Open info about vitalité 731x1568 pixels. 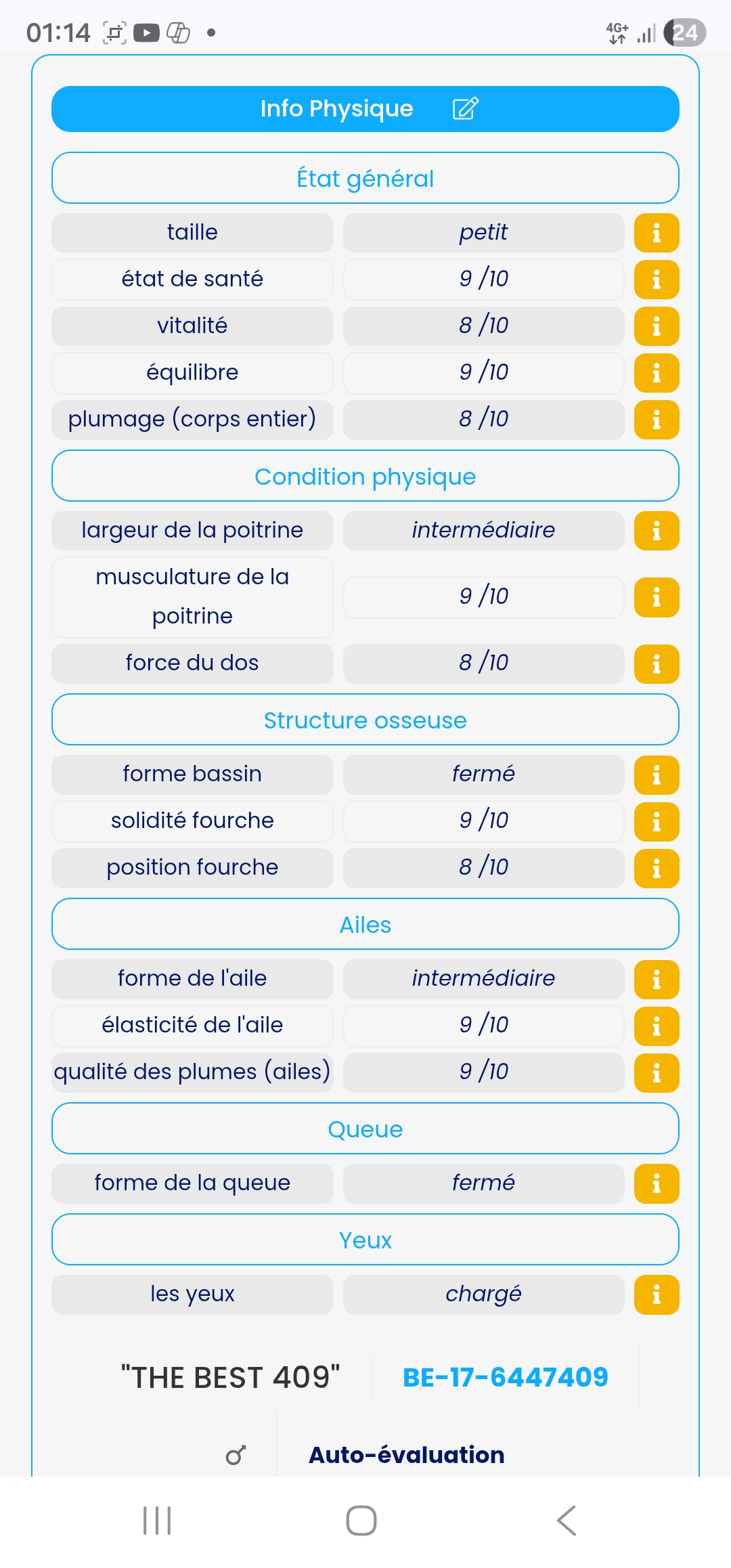pyautogui.click(x=656, y=326)
